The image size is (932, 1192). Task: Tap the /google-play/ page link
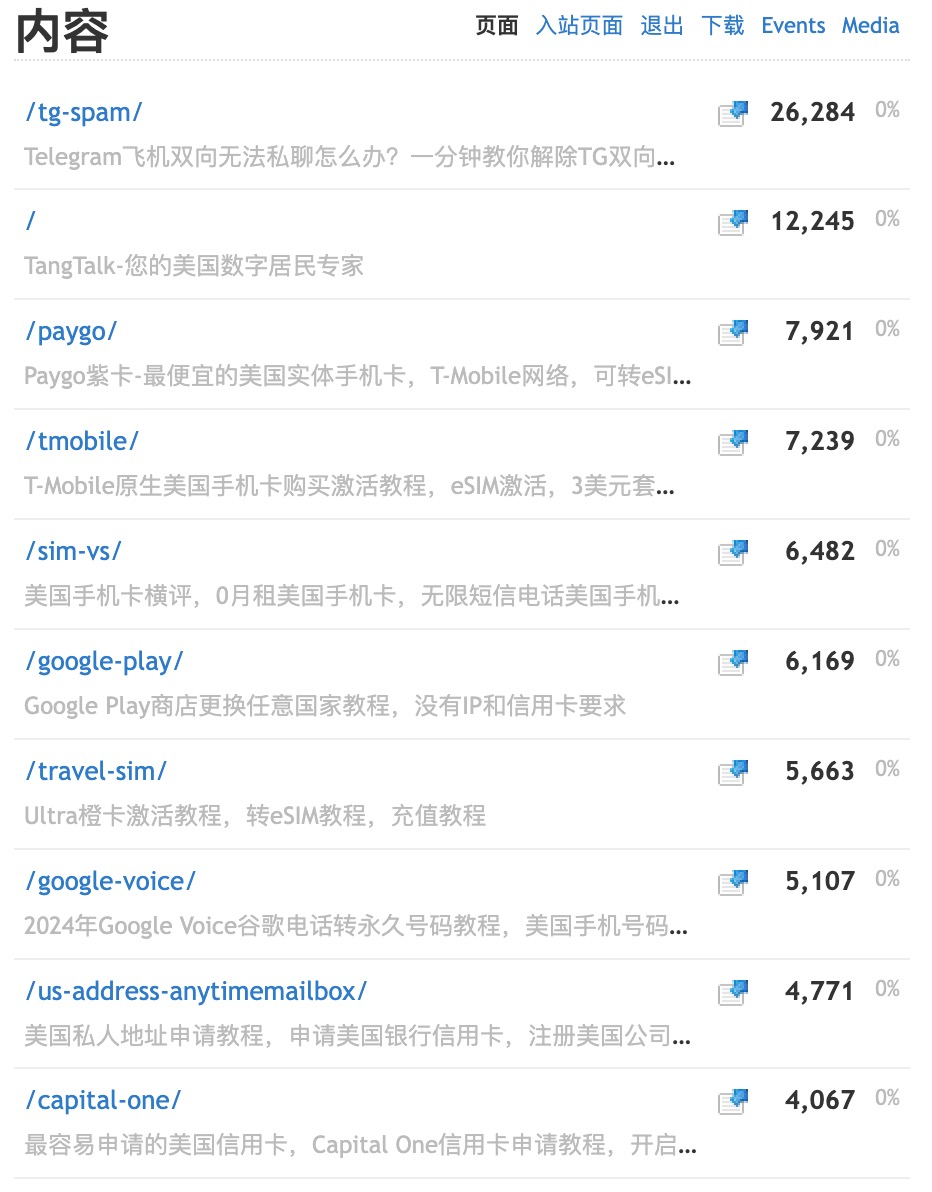pyautogui.click(x=104, y=661)
